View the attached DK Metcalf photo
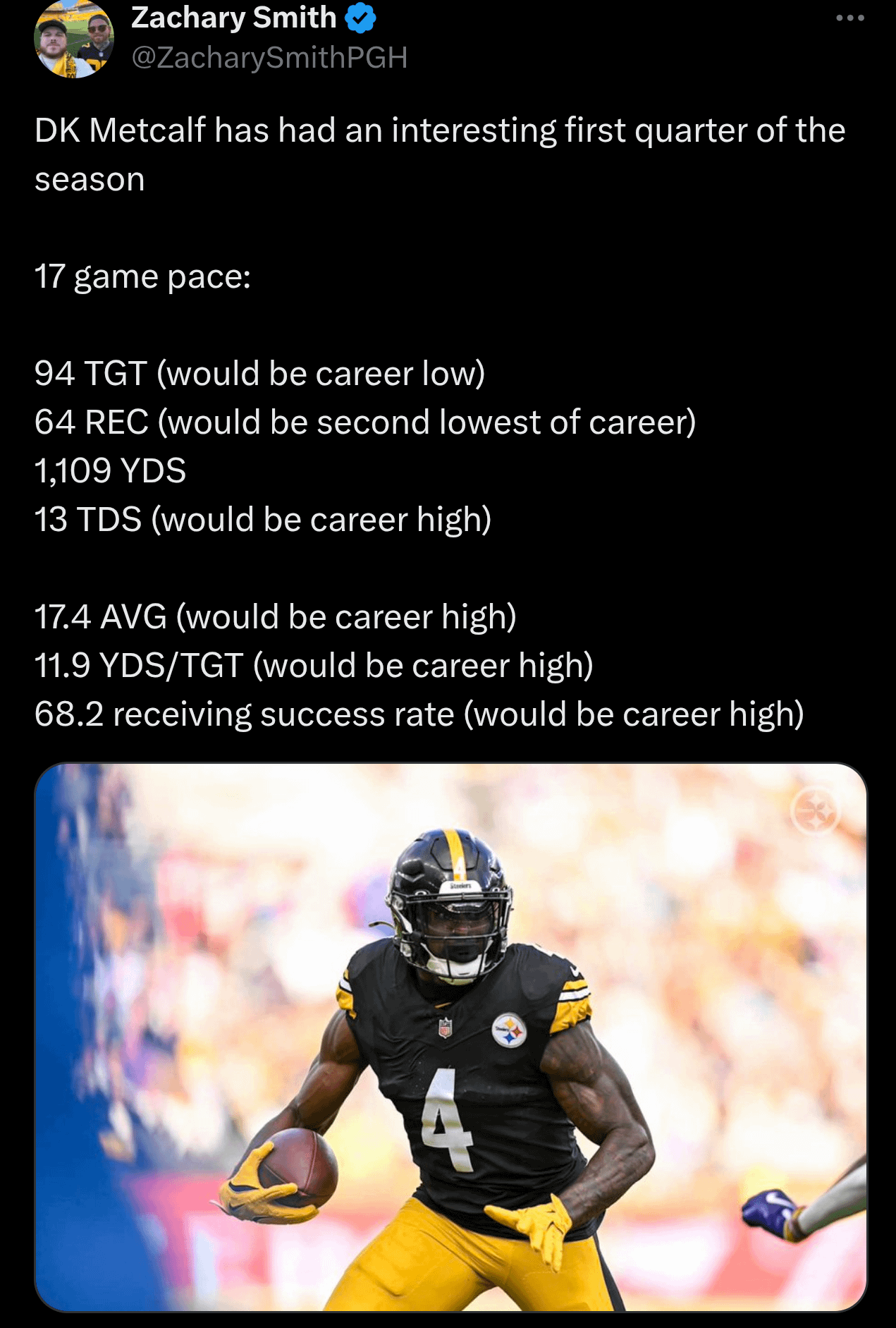The width and height of the screenshot is (896, 1328). [x=450, y=1037]
